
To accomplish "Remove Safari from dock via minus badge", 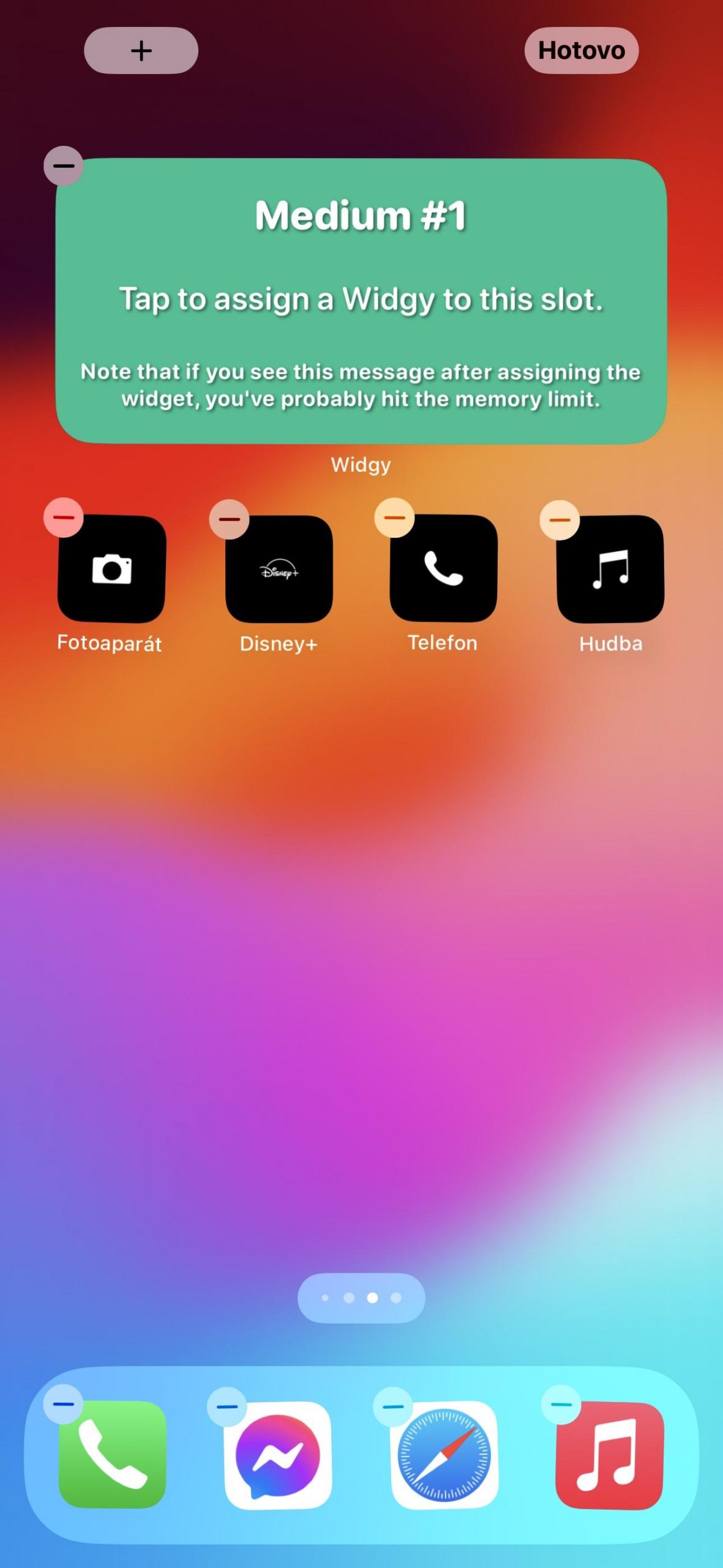I will (x=393, y=1407).
